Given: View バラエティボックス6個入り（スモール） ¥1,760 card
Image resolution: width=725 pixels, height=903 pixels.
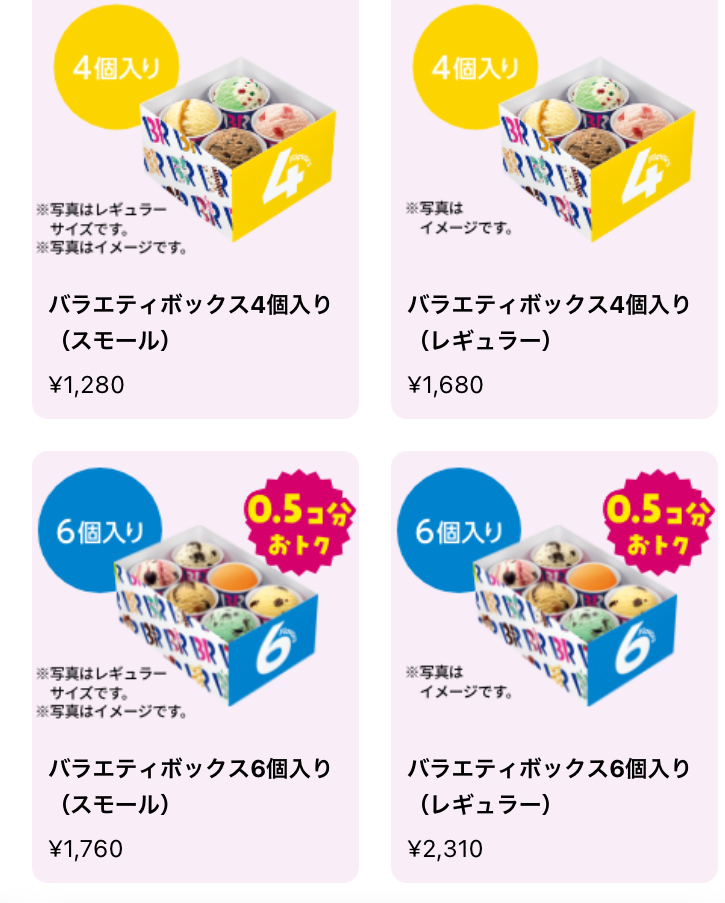Looking at the screenshot, I should point(195,667).
